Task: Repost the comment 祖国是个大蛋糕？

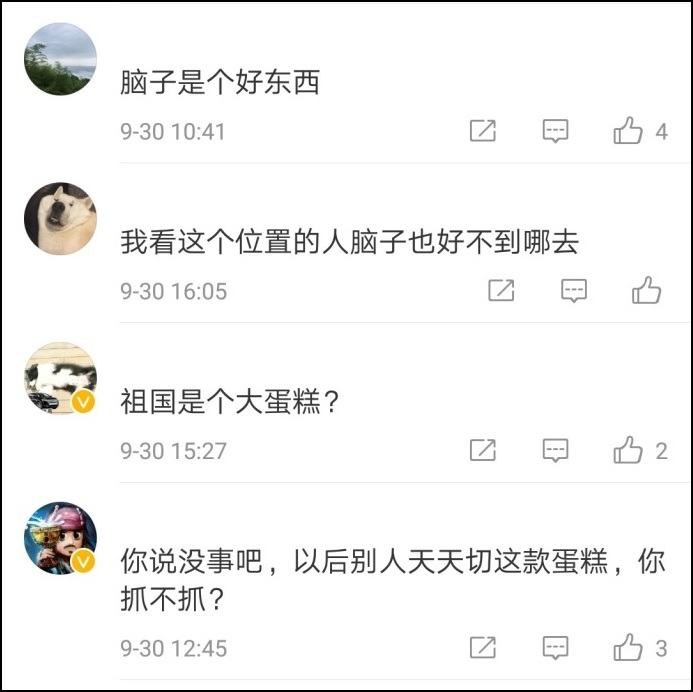Action: pos(483,451)
